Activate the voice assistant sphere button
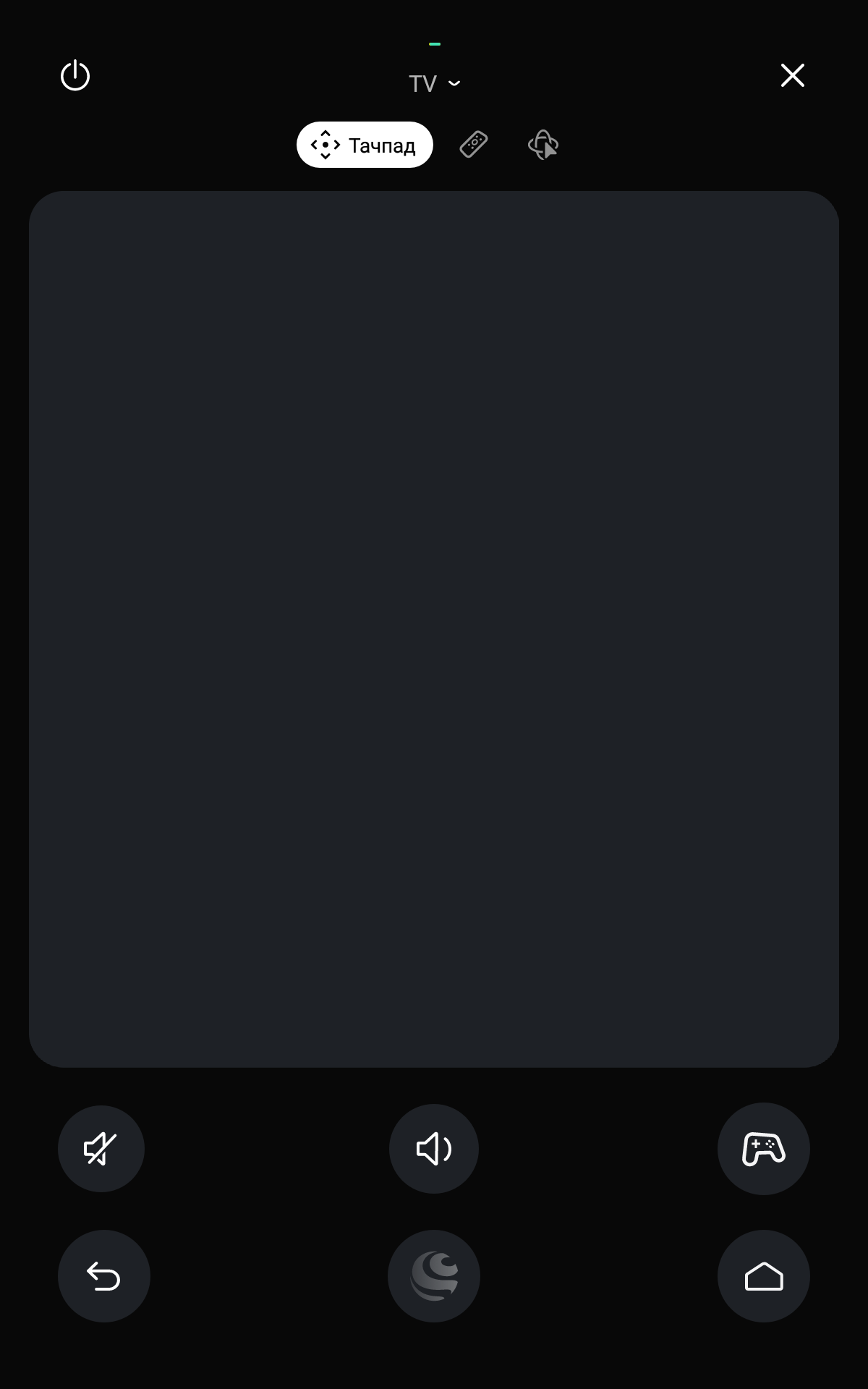Viewport: 868px width, 1389px height. pyautogui.click(x=434, y=1276)
